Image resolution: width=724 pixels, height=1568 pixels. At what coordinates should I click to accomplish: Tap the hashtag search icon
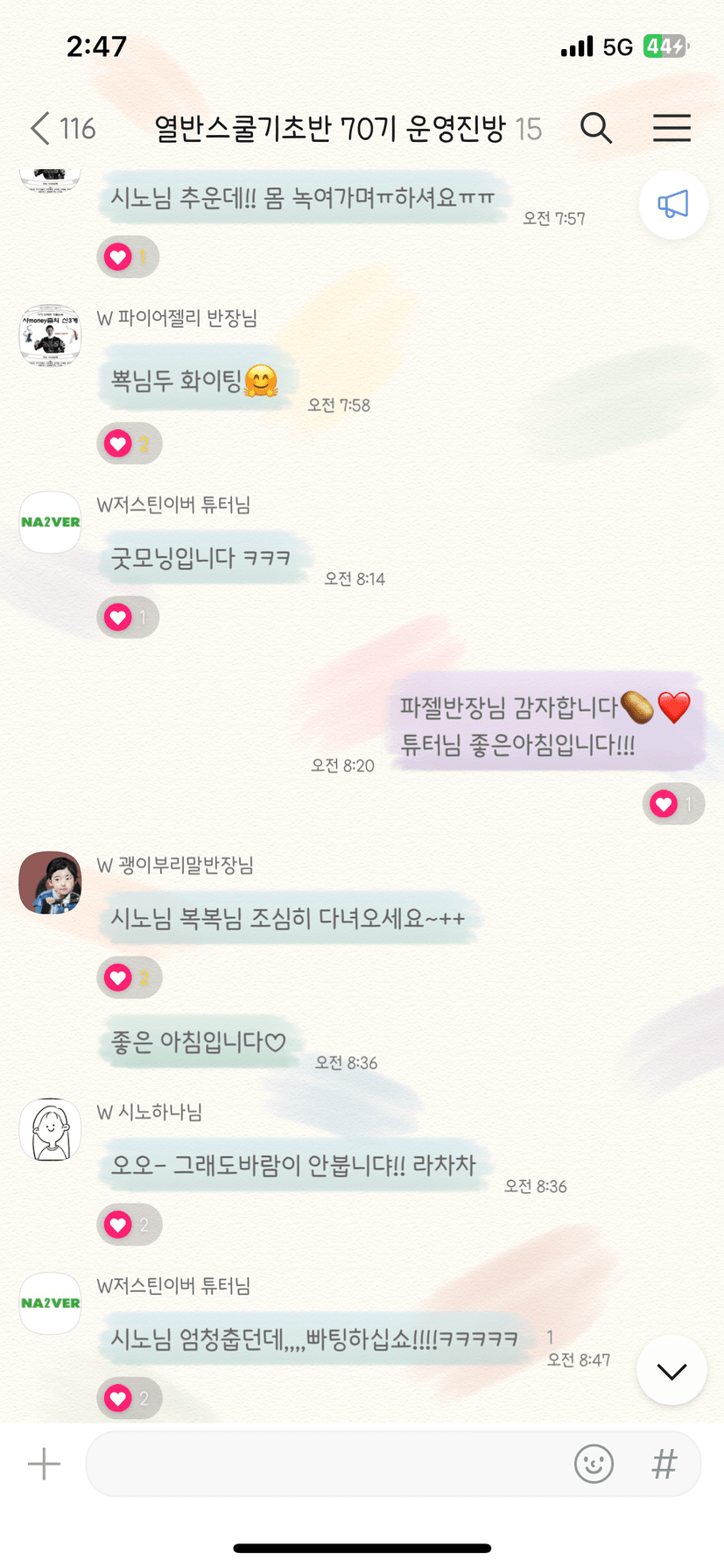pyautogui.click(x=664, y=1464)
